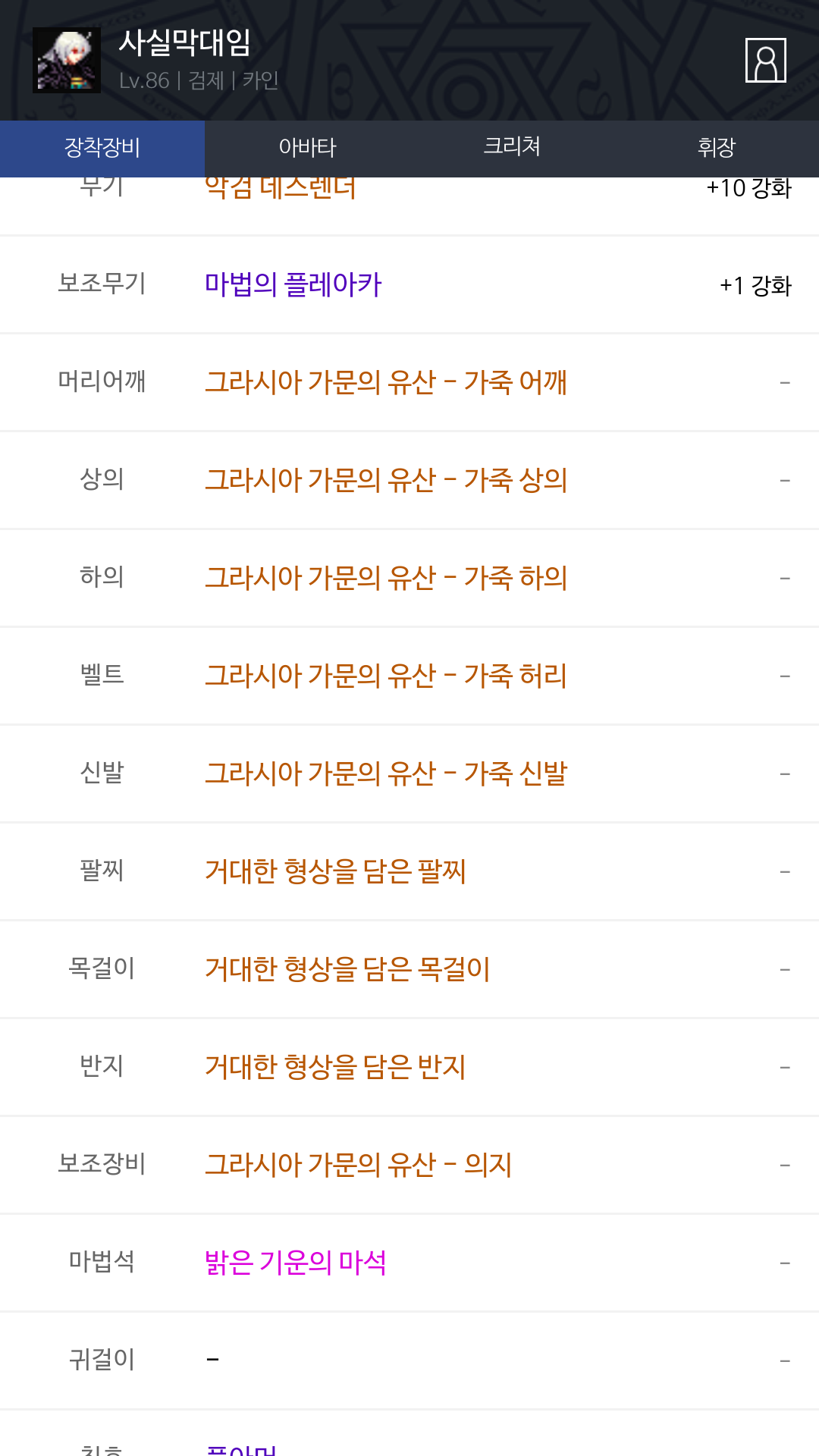Open 마법의 플레아카 item details
The image size is (819, 1456).
click(x=293, y=285)
